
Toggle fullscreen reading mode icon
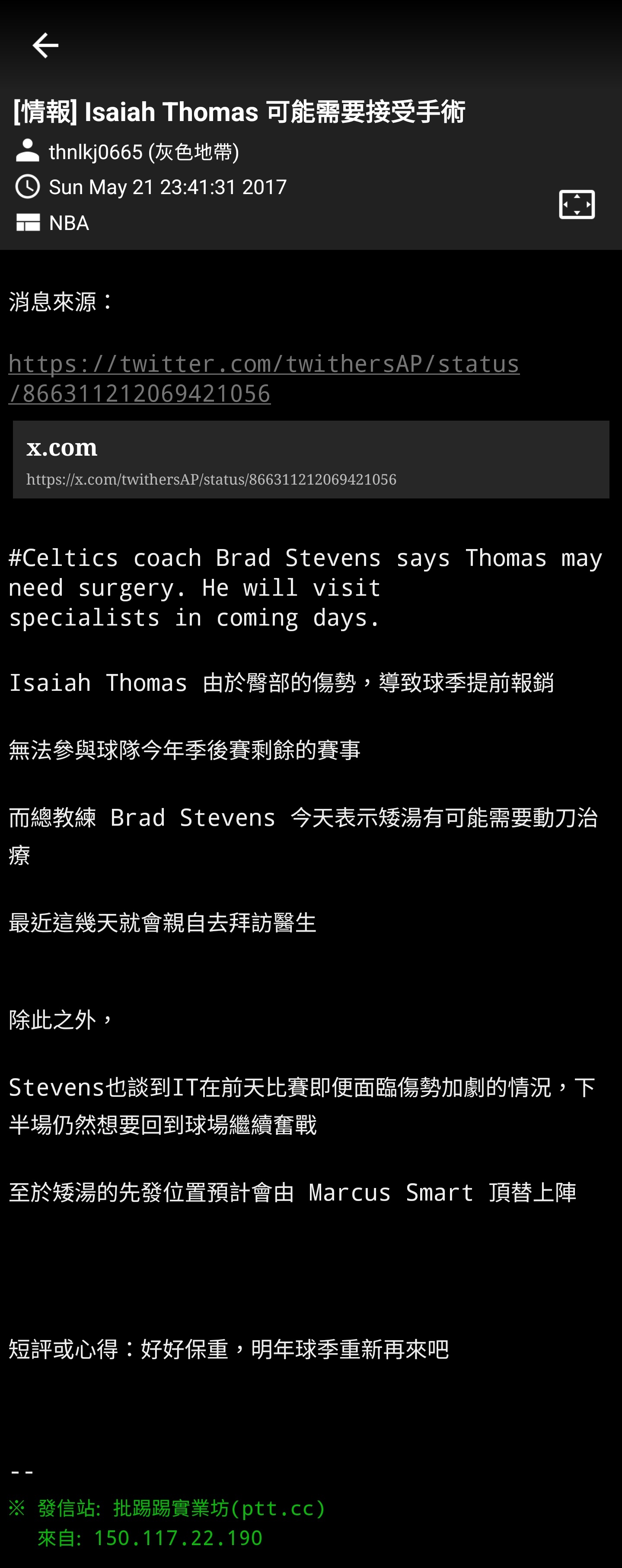click(576, 204)
